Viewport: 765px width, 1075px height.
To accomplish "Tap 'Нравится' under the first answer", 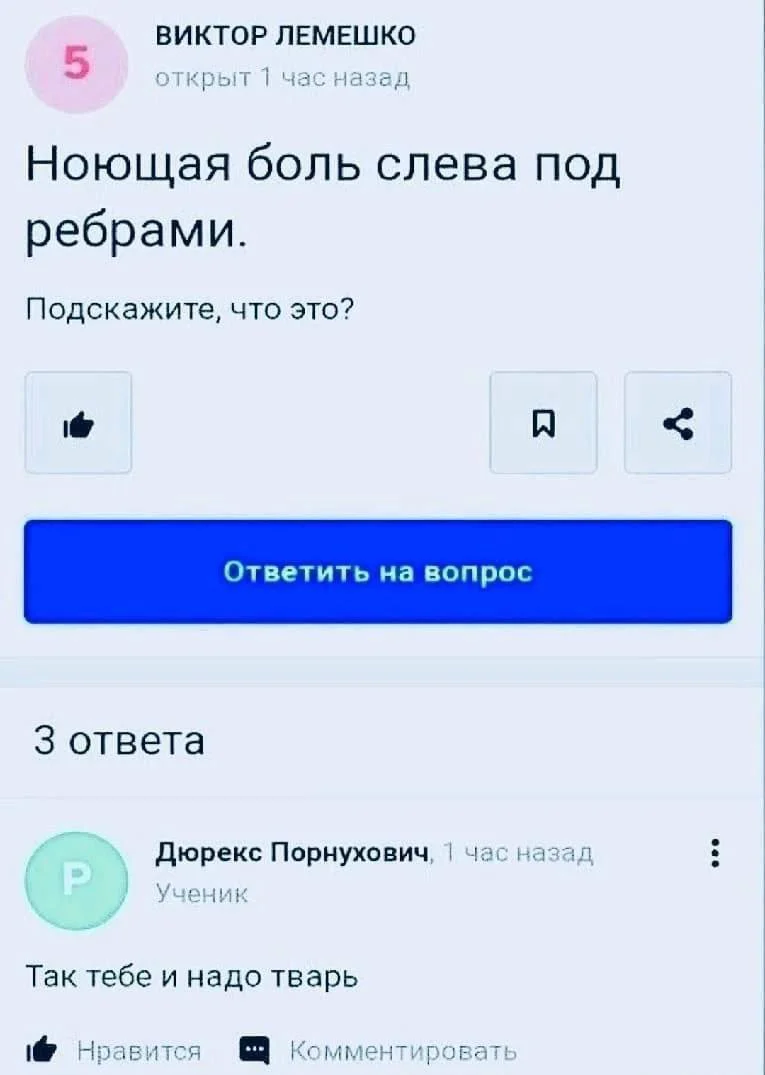I will [x=119, y=1050].
